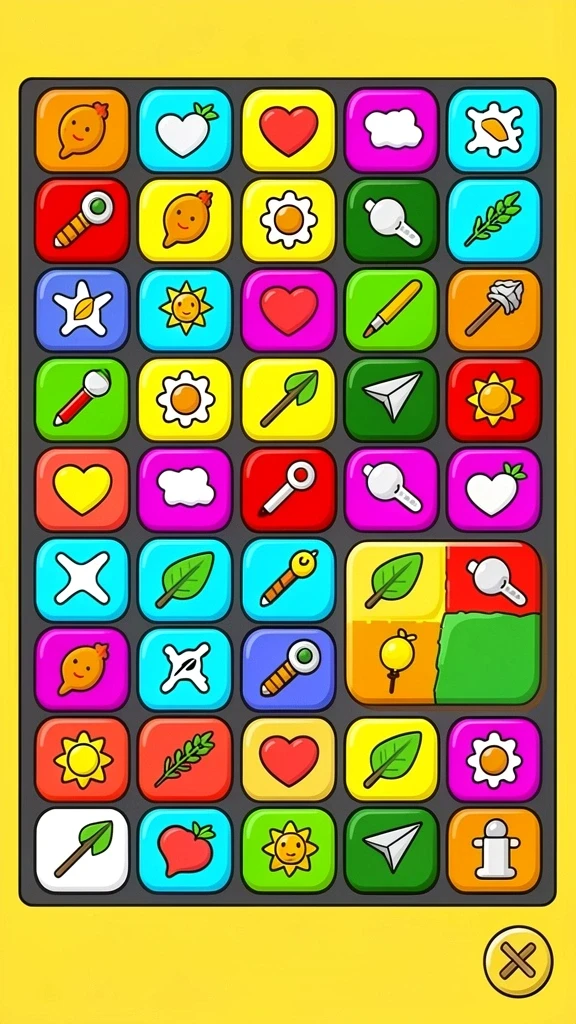Choose the yellow pencil on green tile
This screenshot has height=1024, width=576.
(392, 310)
